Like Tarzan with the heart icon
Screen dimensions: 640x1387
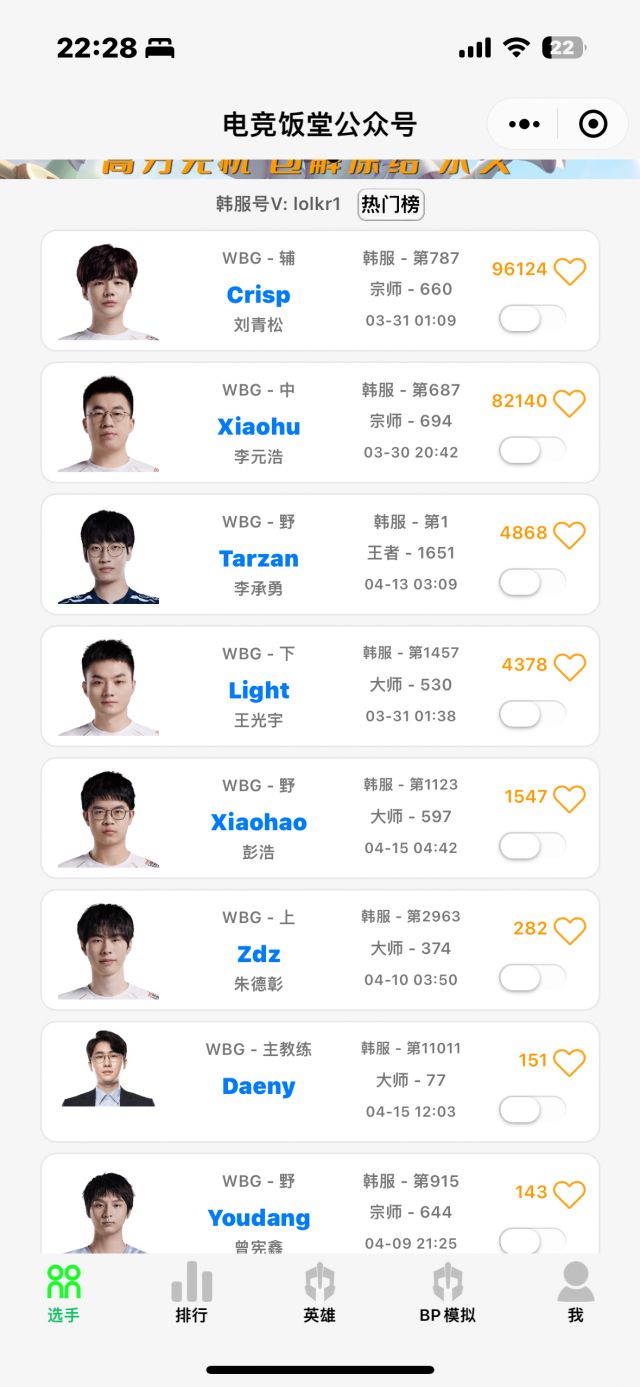point(569,535)
